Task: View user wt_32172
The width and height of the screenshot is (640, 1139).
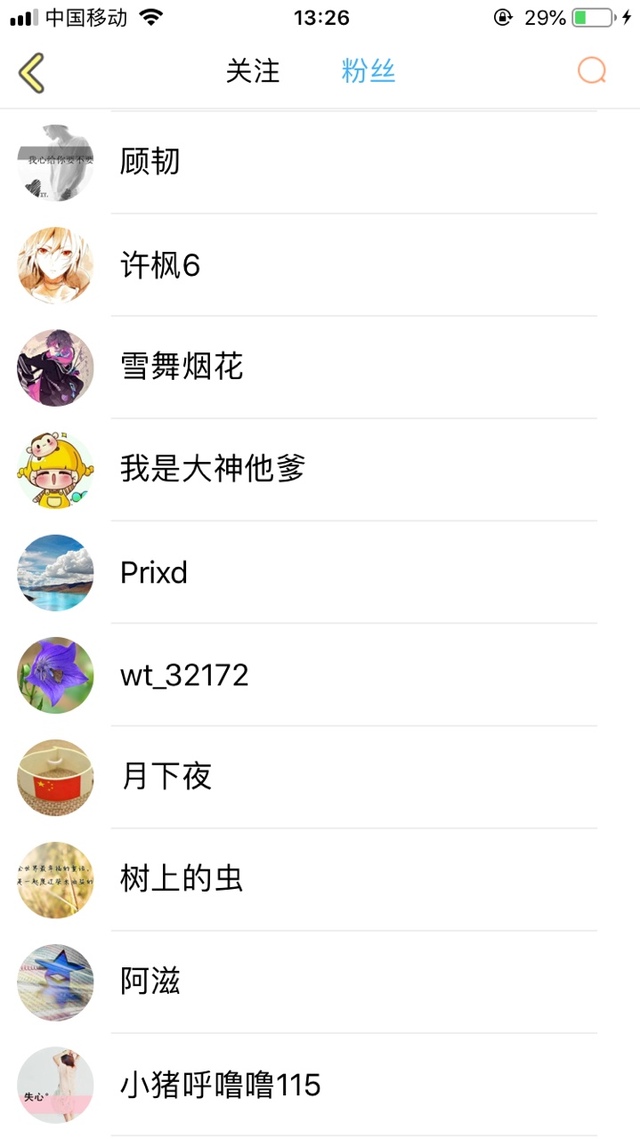Action: pyautogui.click(x=184, y=675)
